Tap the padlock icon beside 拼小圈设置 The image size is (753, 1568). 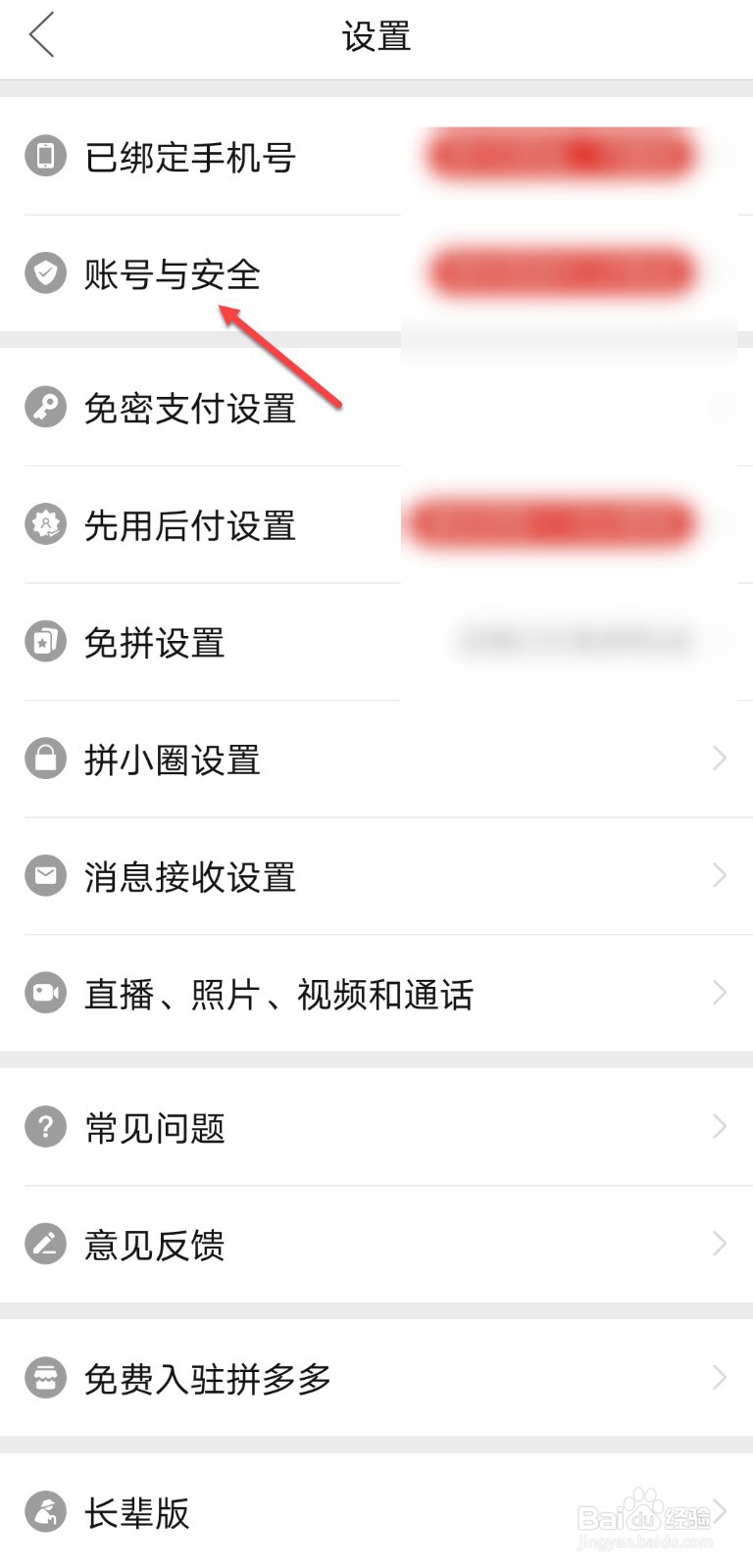45,759
